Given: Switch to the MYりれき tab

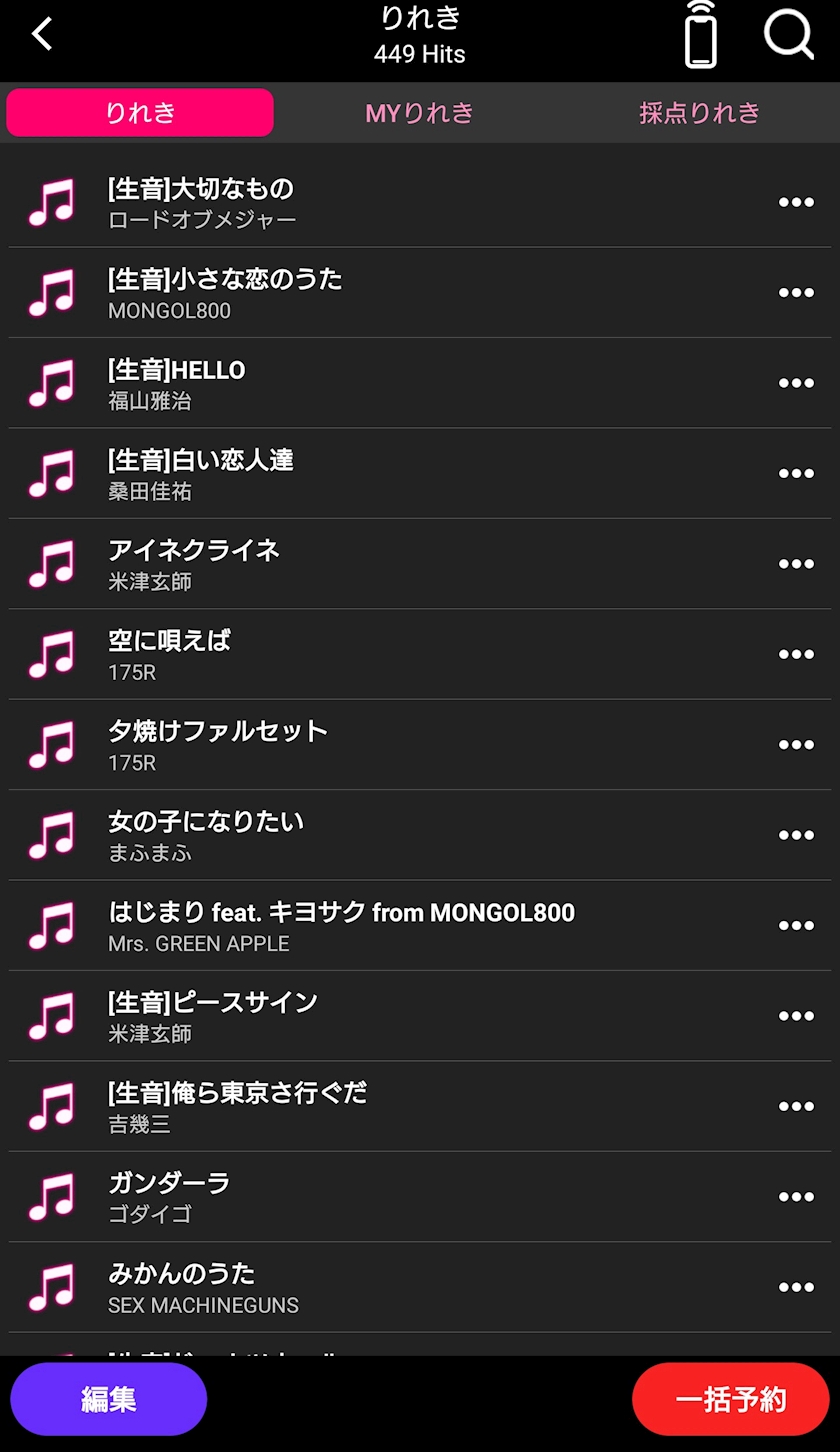Looking at the screenshot, I should pos(419,113).
